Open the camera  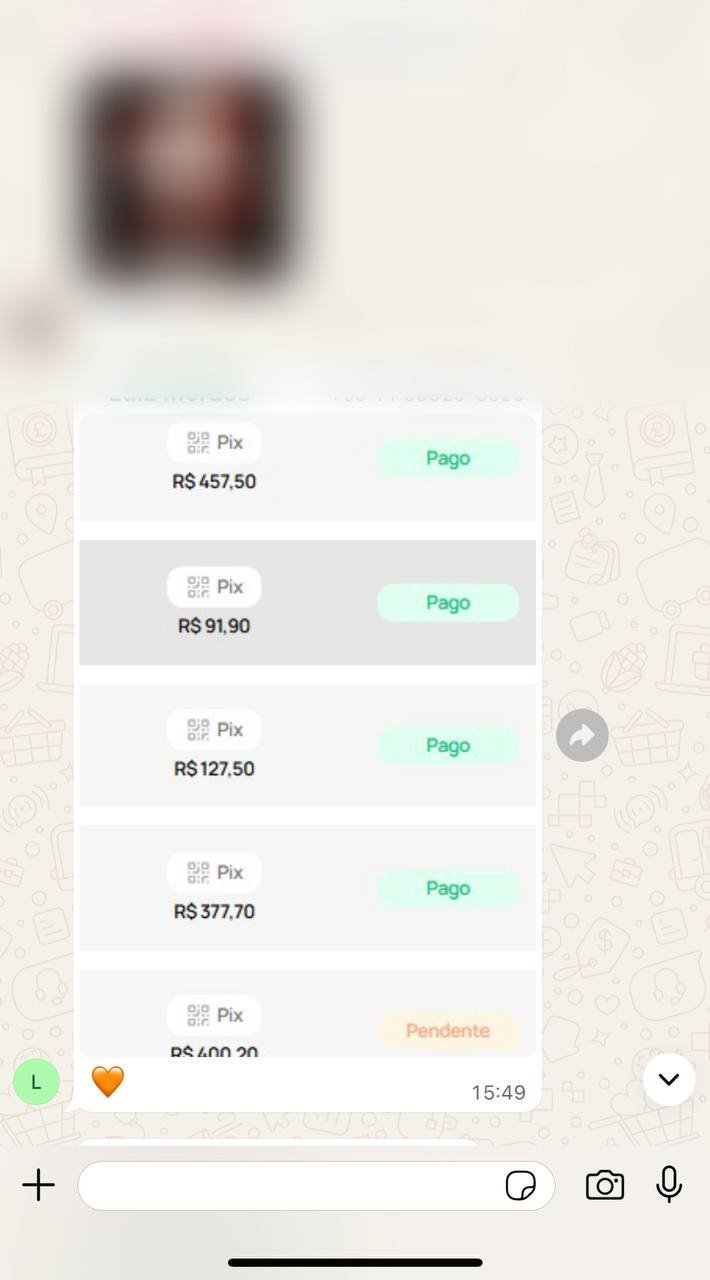click(x=604, y=1186)
